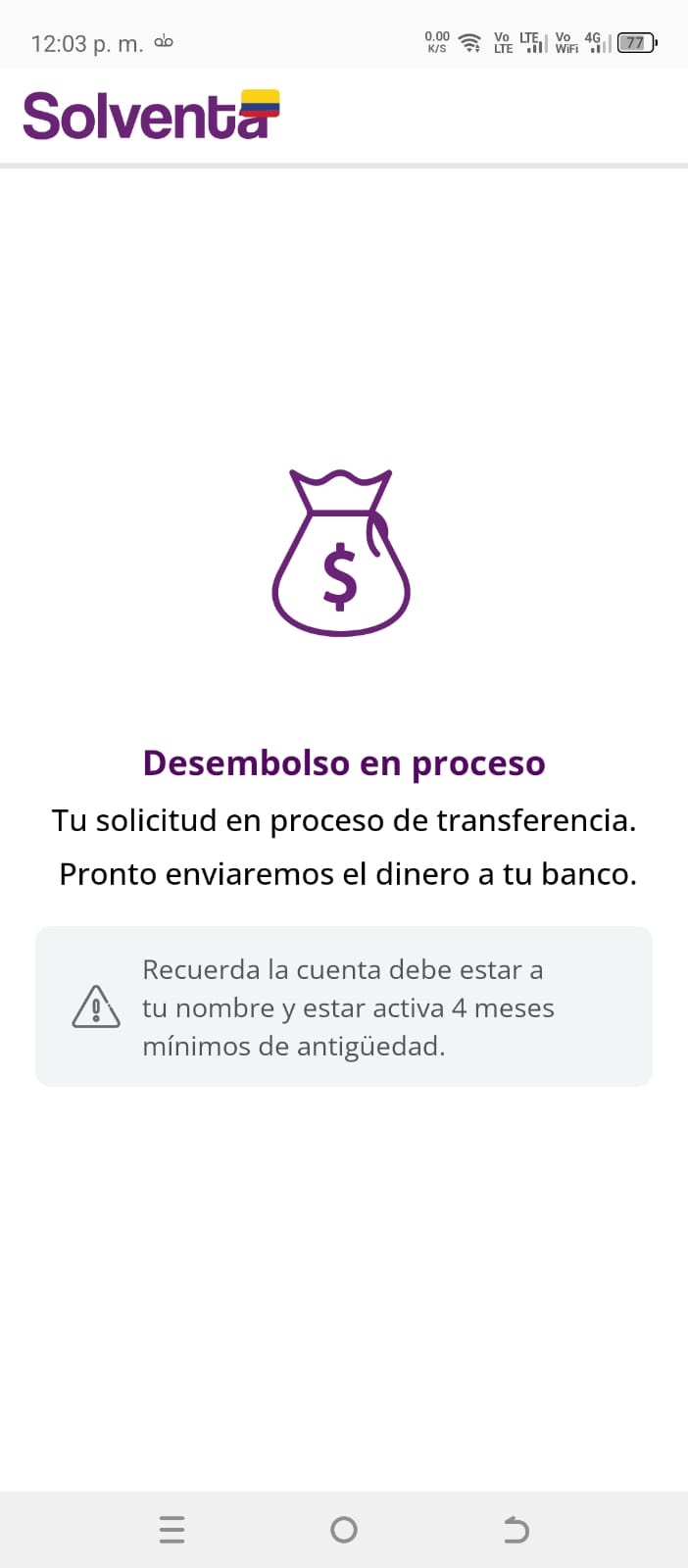Open the recent apps view
Viewport: 688px width, 1568px height.
click(172, 1529)
